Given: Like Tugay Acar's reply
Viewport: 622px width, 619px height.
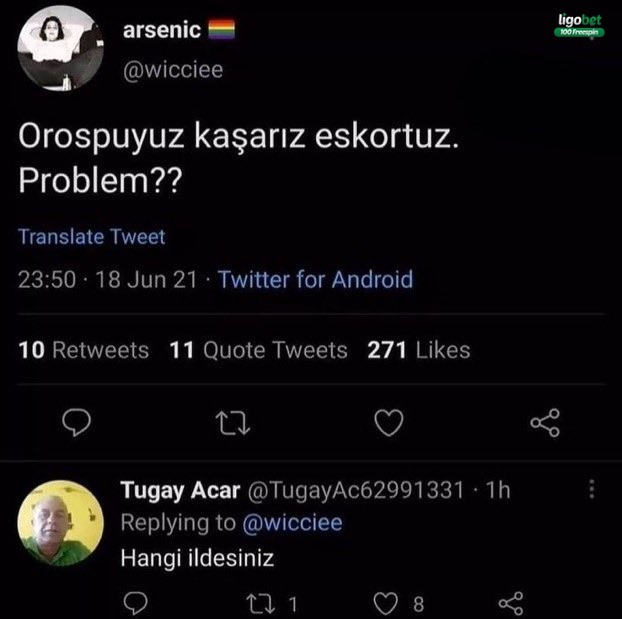Looking at the screenshot, I should coord(387,603).
